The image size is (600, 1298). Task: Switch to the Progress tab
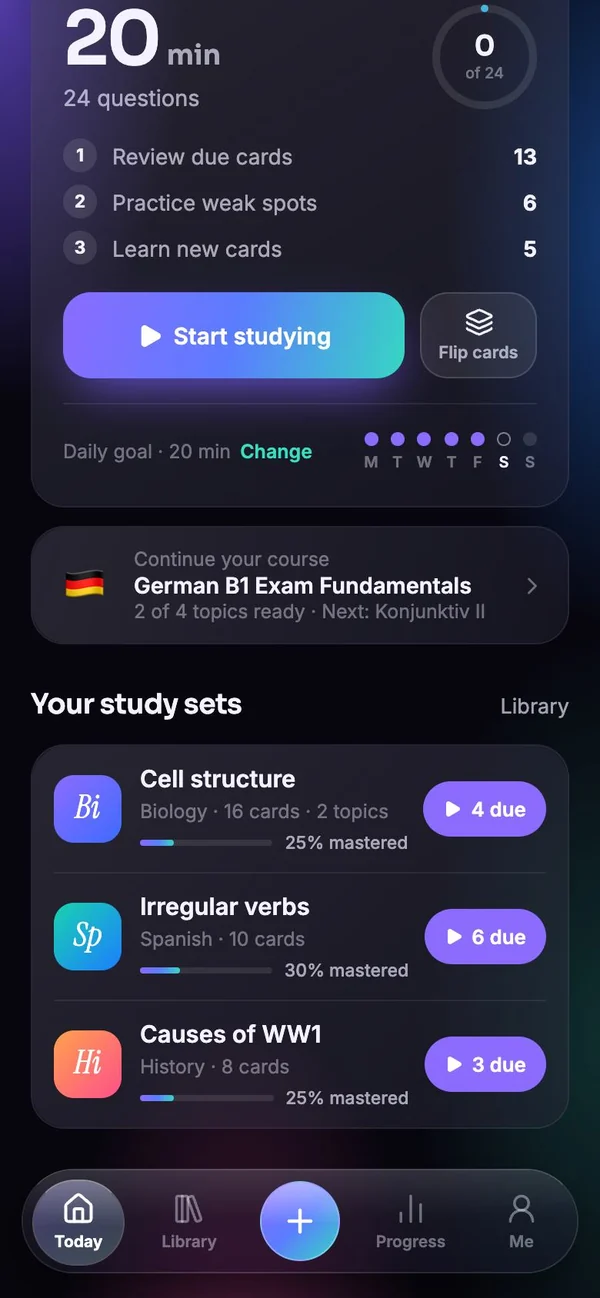[410, 1221]
